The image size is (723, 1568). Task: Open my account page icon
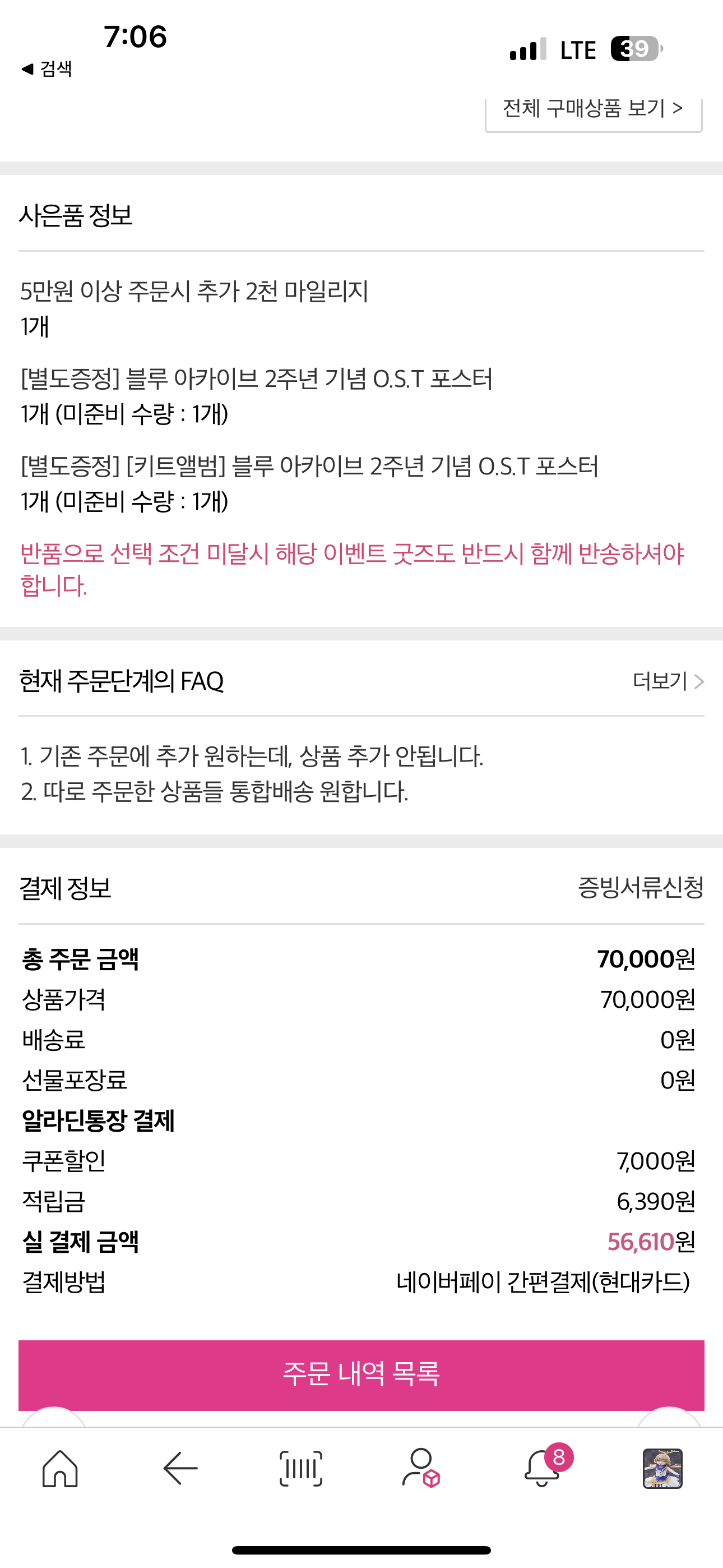420,1468
